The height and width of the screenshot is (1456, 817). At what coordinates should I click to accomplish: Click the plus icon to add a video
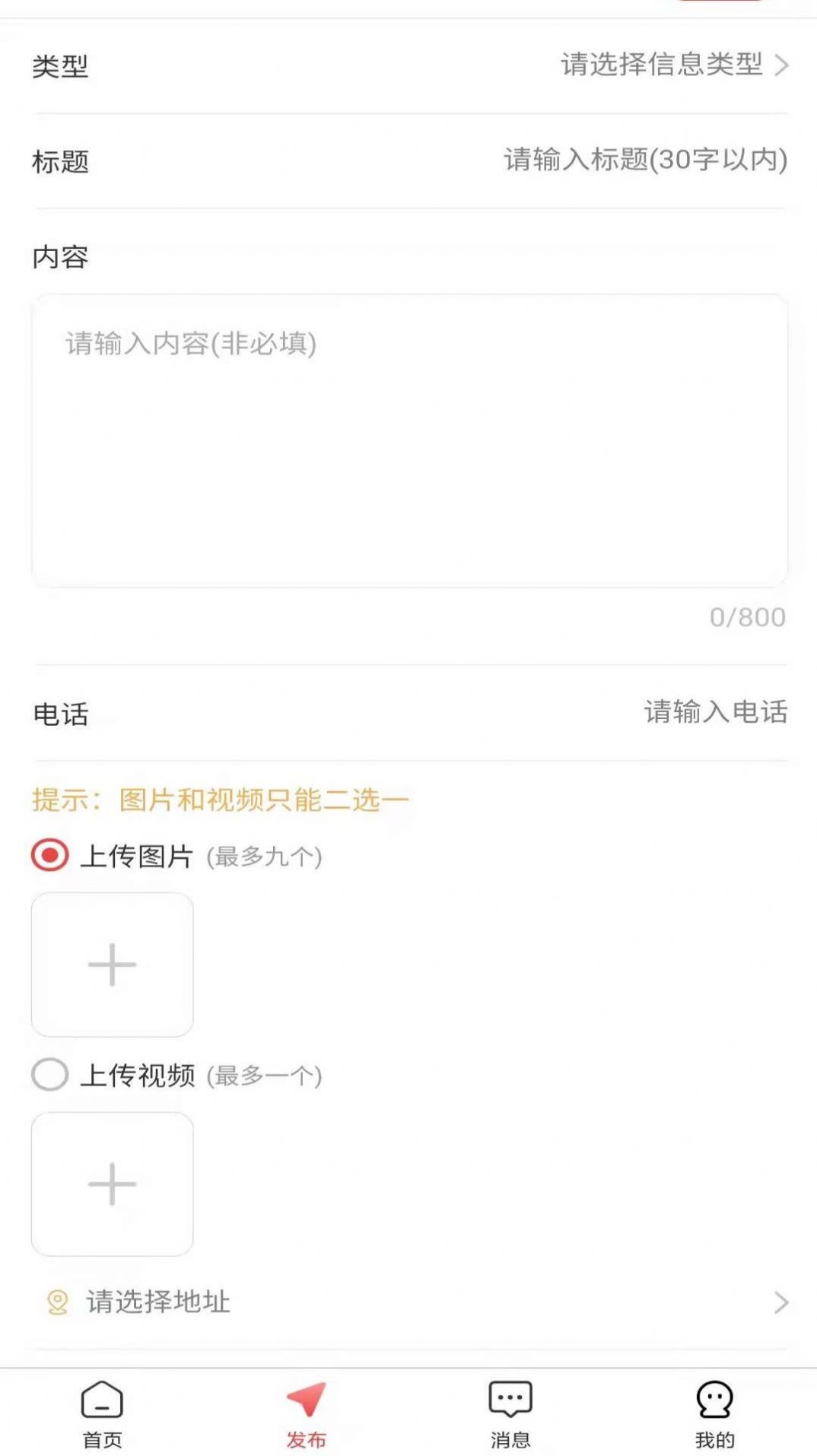point(111,1184)
